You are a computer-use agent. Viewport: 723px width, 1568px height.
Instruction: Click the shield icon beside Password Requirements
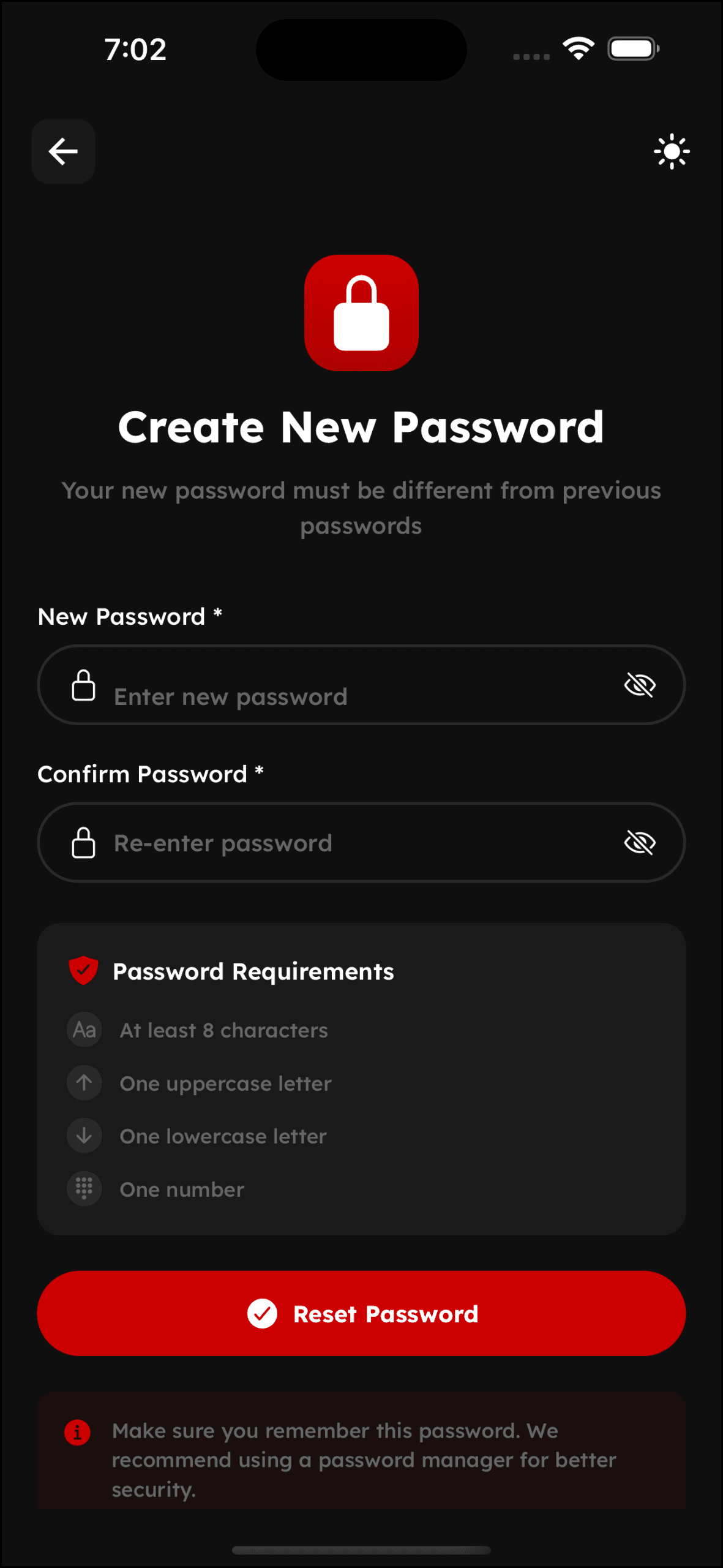[84, 970]
